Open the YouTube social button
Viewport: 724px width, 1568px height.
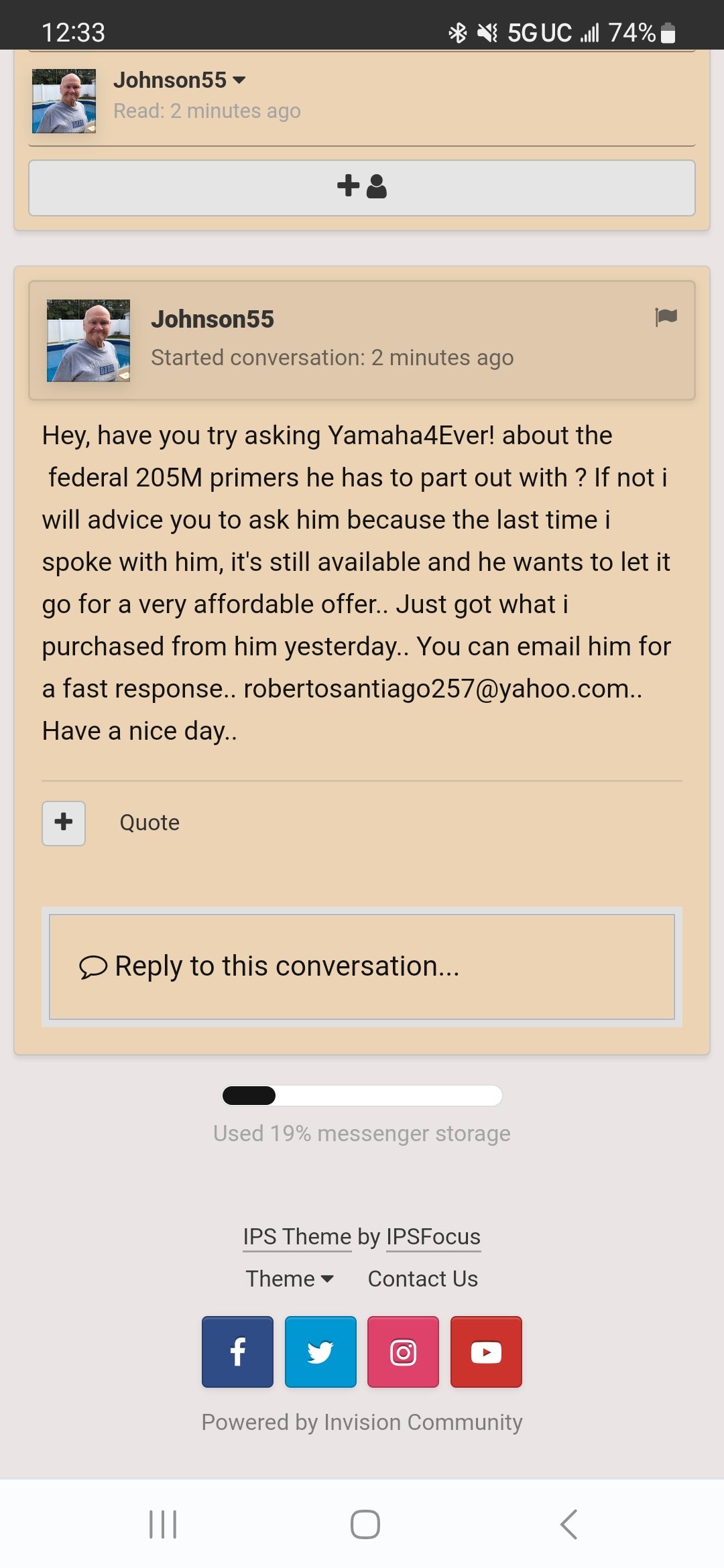click(486, 1352)
